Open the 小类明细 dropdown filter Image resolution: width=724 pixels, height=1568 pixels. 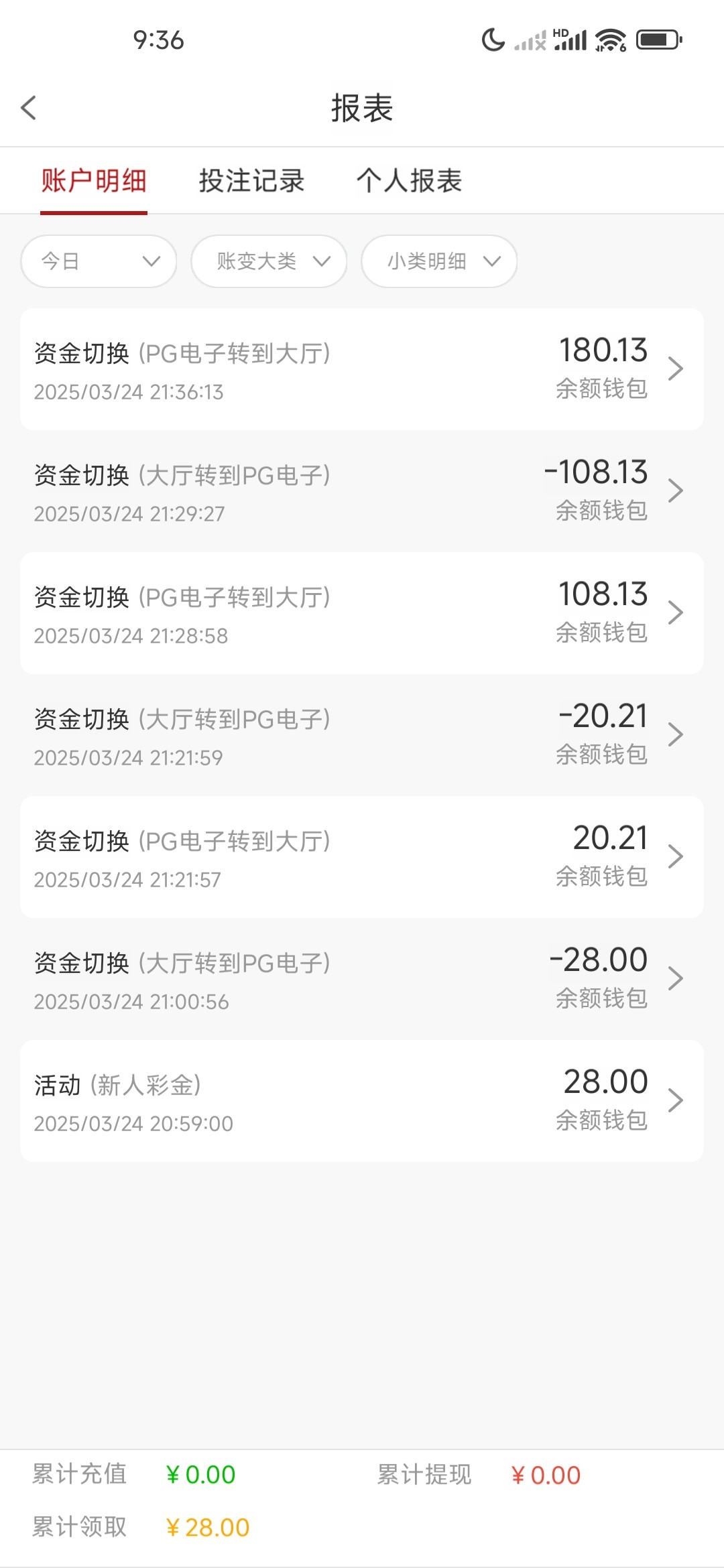click(439, 261)
